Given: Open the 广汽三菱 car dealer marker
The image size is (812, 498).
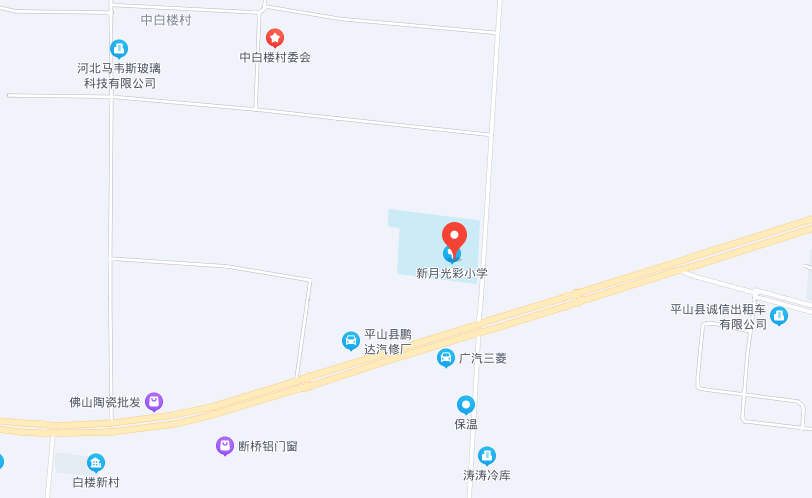Looking at the screenshot, I should tap(446, 357).
